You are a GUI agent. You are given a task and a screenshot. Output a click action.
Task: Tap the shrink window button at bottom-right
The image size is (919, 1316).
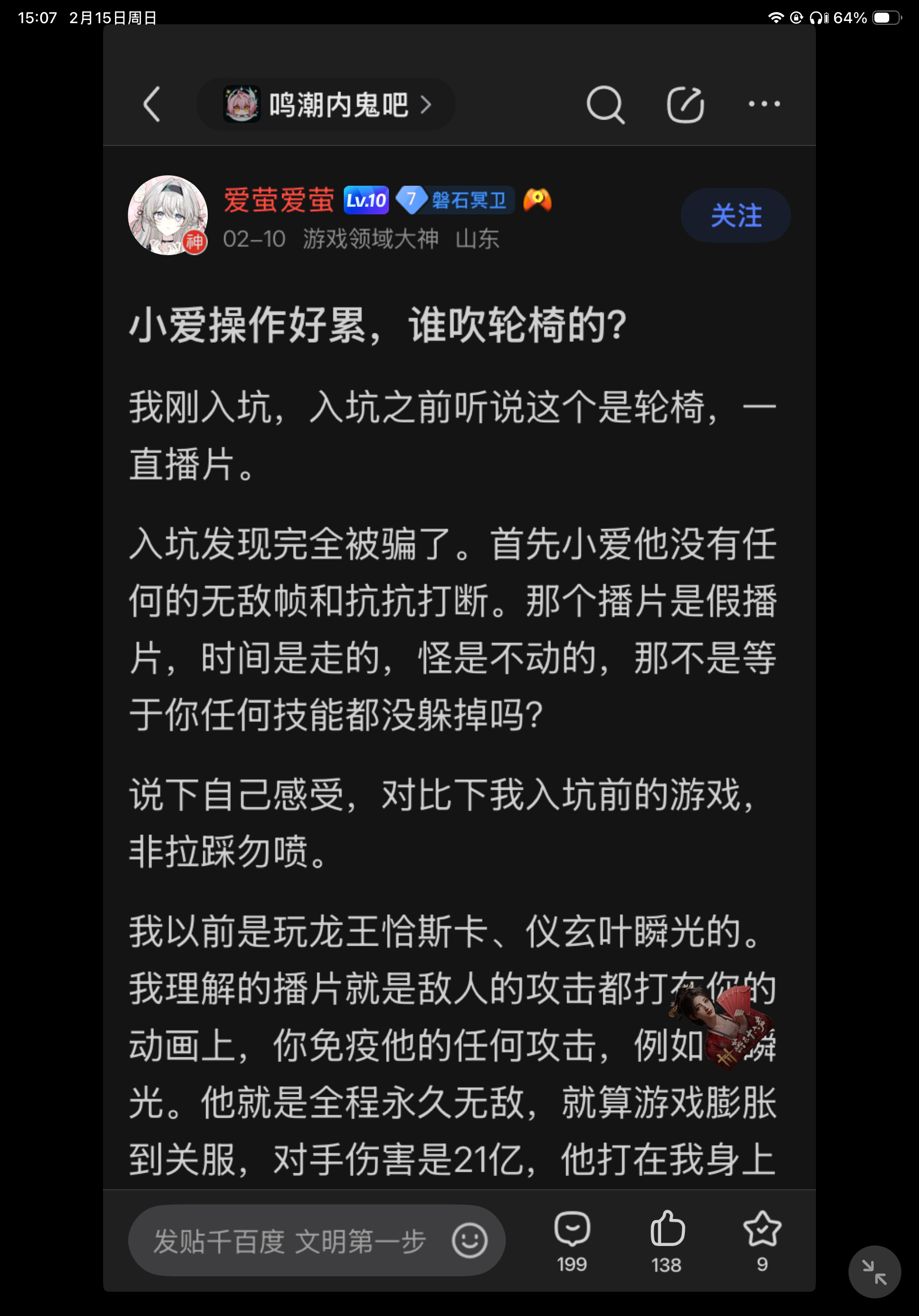[874, 1271]
